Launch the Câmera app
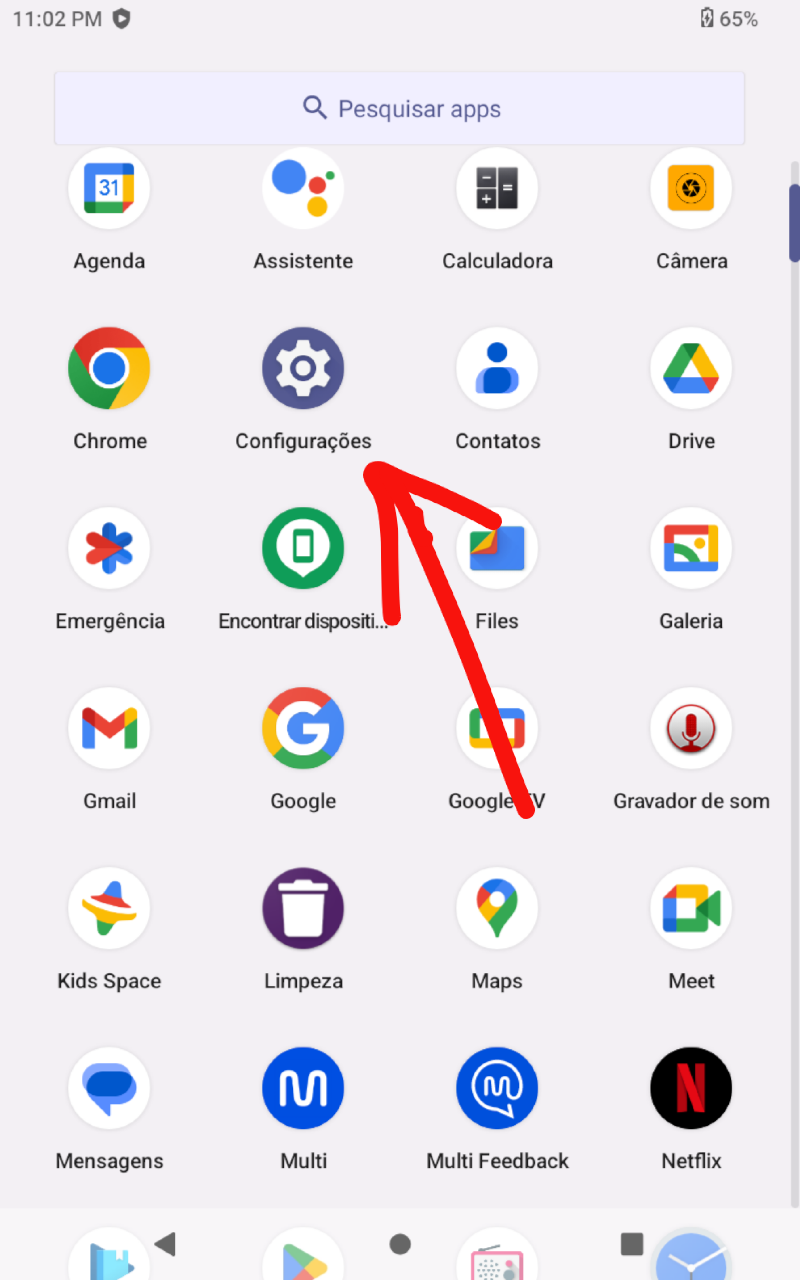This screenshot has width=800, height=1280. click(691, 188)
